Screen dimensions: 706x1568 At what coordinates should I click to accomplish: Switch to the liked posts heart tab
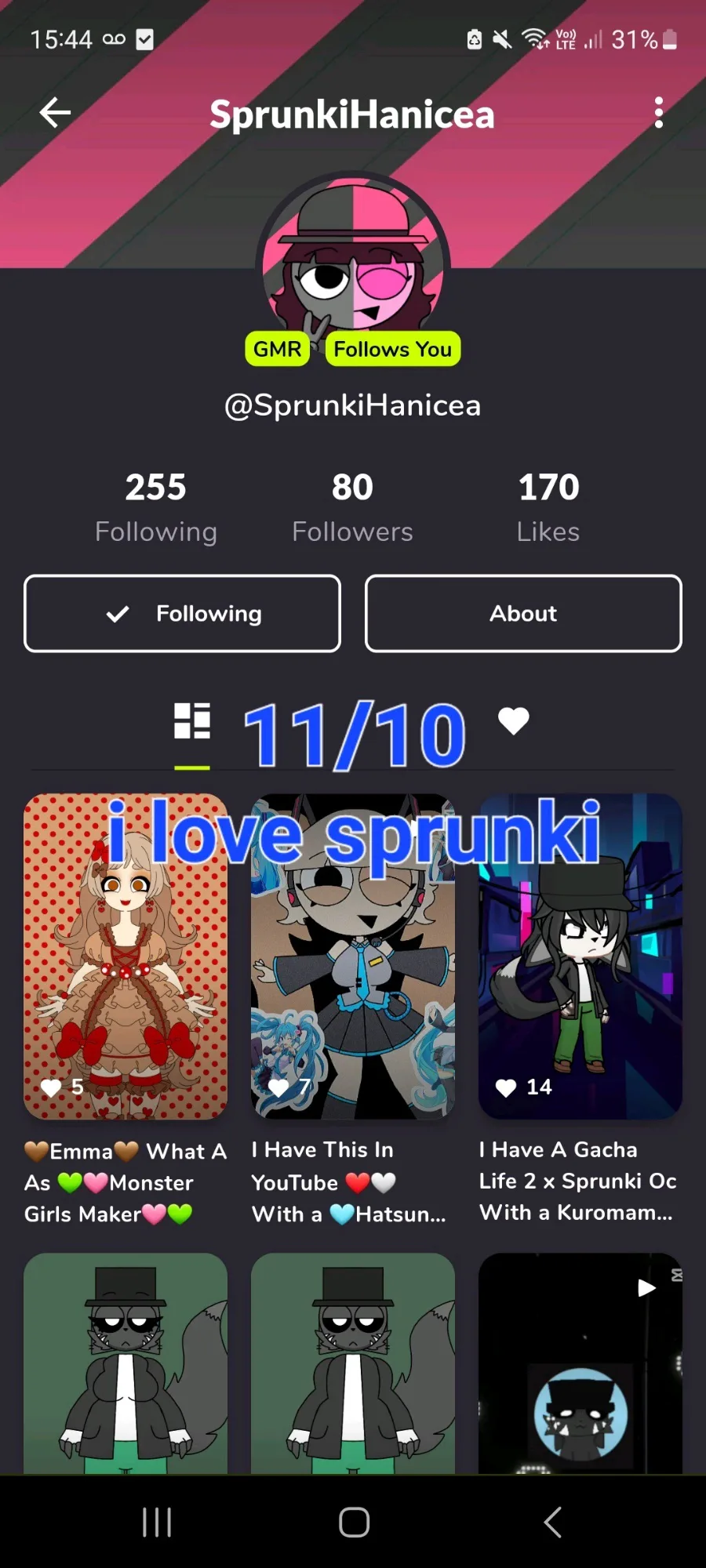pyautogui.click(x=514, y=720)
